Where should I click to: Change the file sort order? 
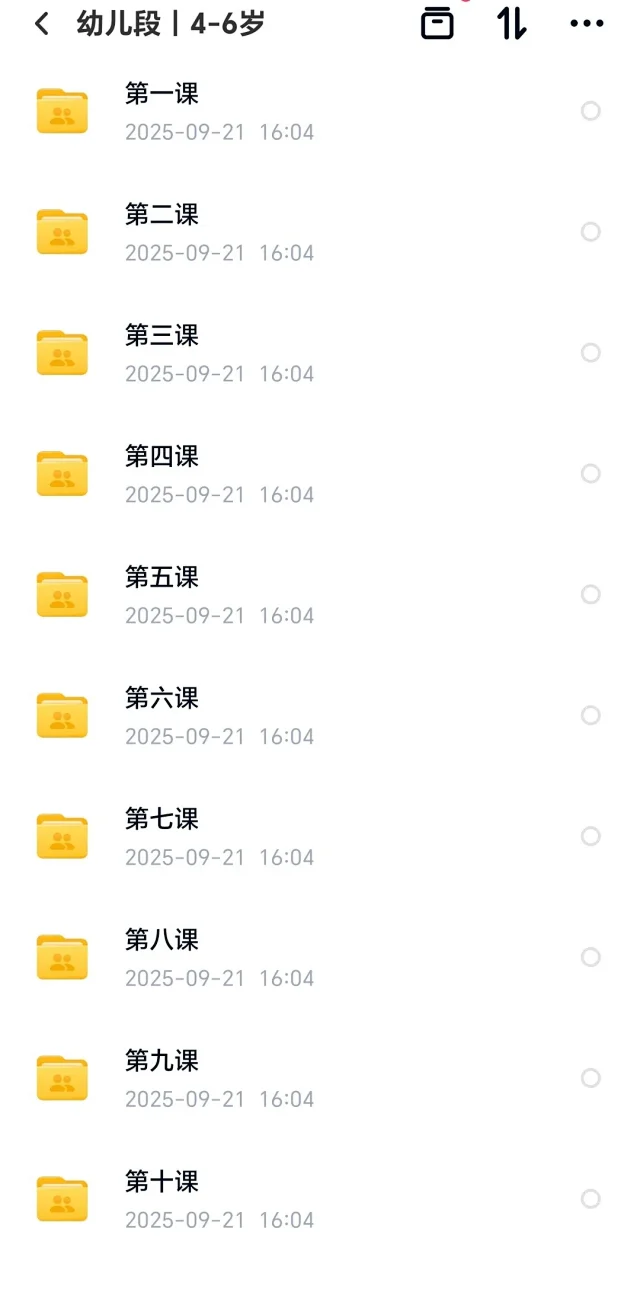tap(512, 24)
